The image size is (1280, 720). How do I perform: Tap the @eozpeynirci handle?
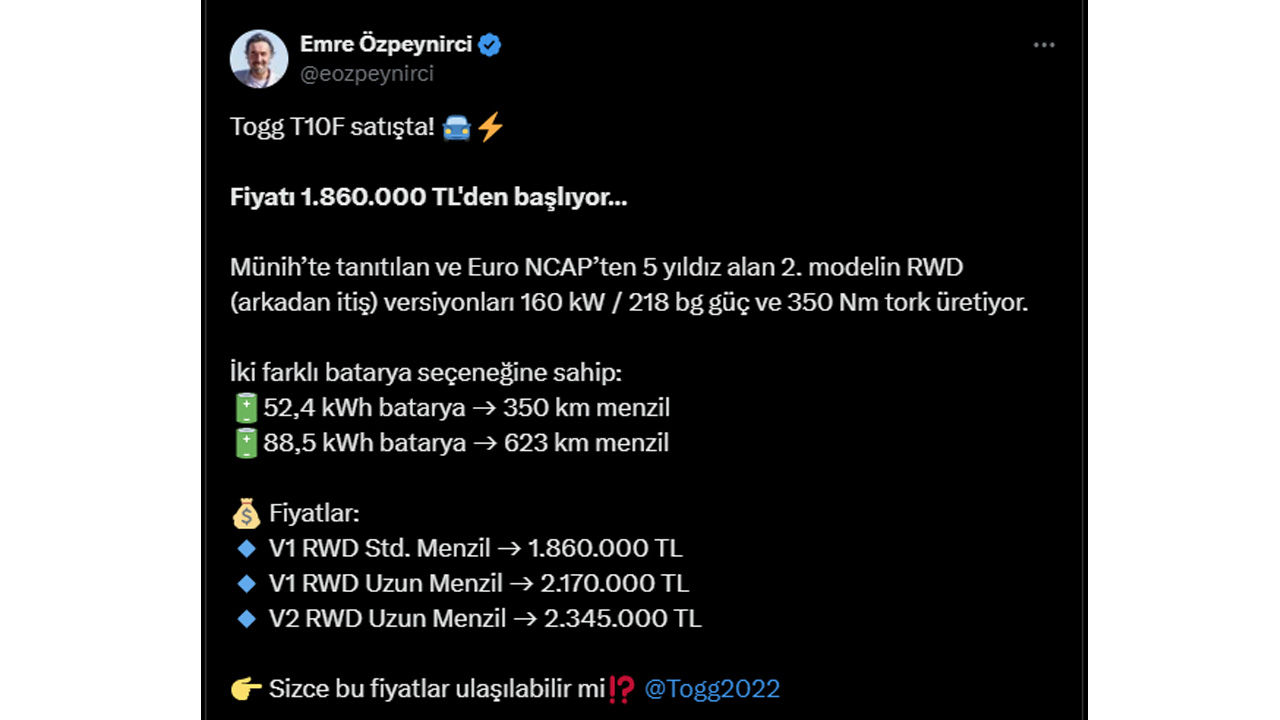(x=366, y=74)
